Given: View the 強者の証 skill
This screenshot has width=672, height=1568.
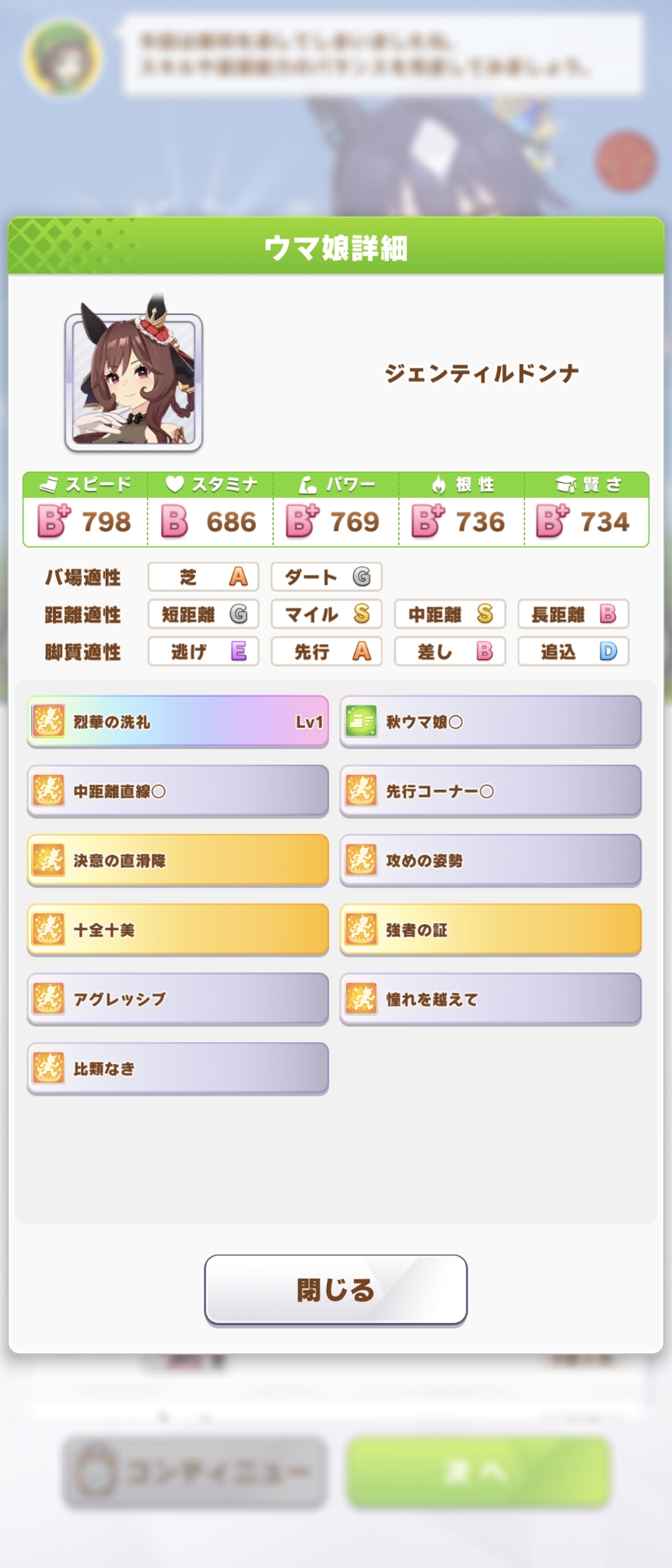Looking at the screenshot, I should coord(490,929).
